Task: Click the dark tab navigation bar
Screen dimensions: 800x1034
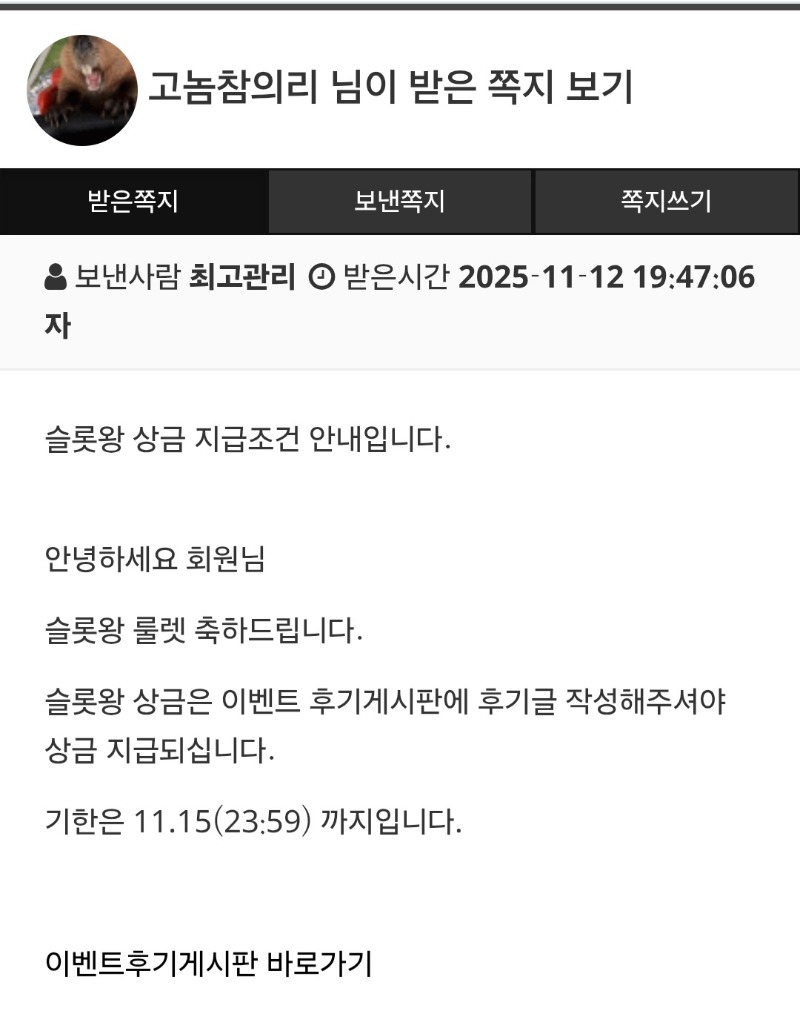Action: coord(400,200)
